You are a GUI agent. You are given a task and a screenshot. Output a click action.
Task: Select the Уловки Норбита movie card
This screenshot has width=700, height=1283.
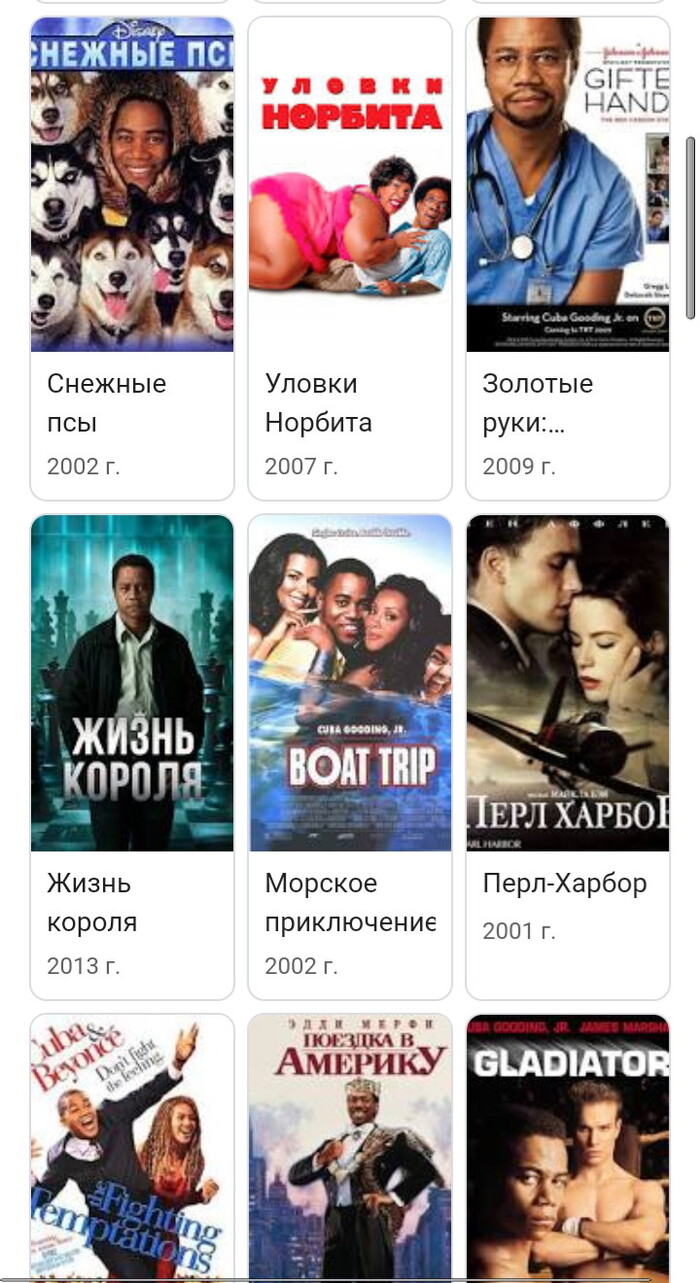[350, 258]
